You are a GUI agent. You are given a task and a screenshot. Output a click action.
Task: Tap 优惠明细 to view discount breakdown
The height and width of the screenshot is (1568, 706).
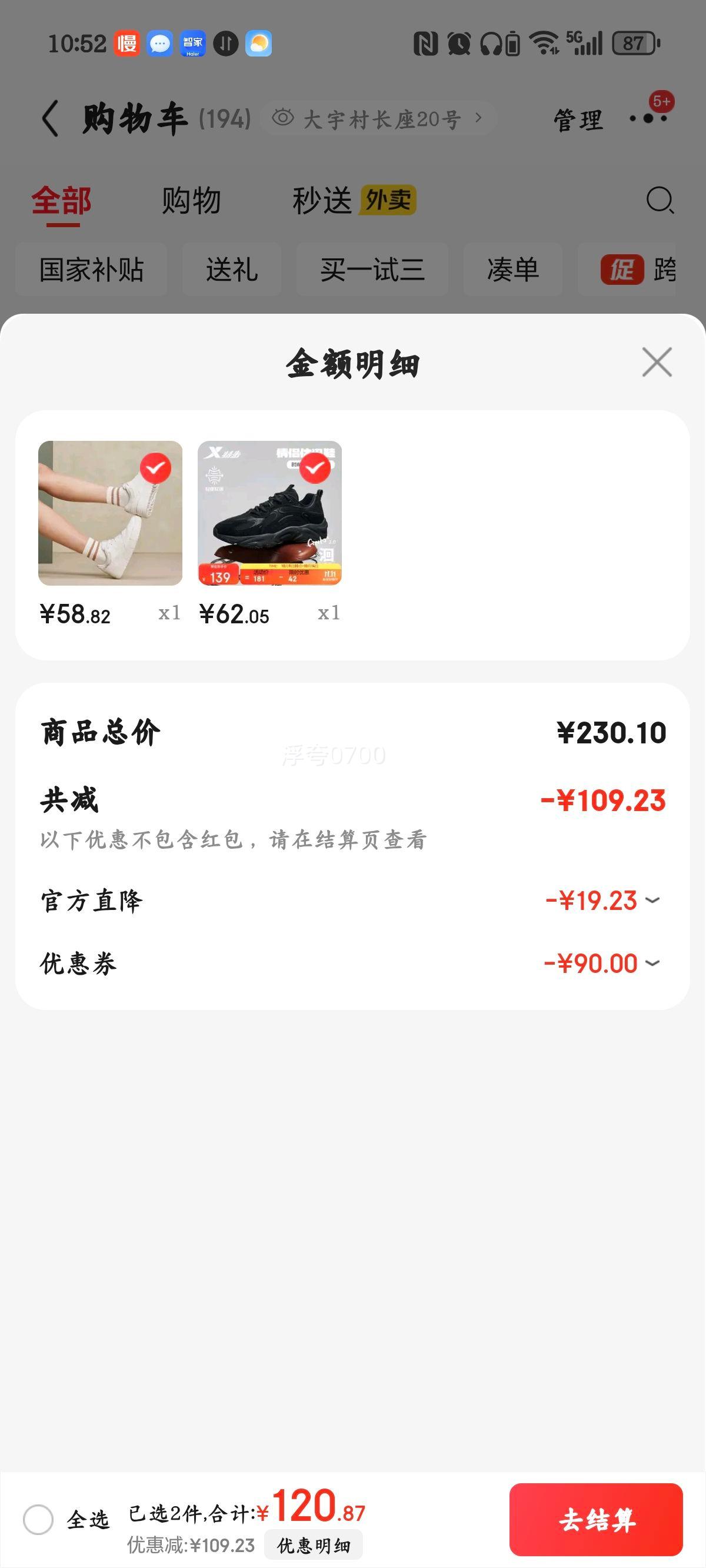click(314, 1545)
